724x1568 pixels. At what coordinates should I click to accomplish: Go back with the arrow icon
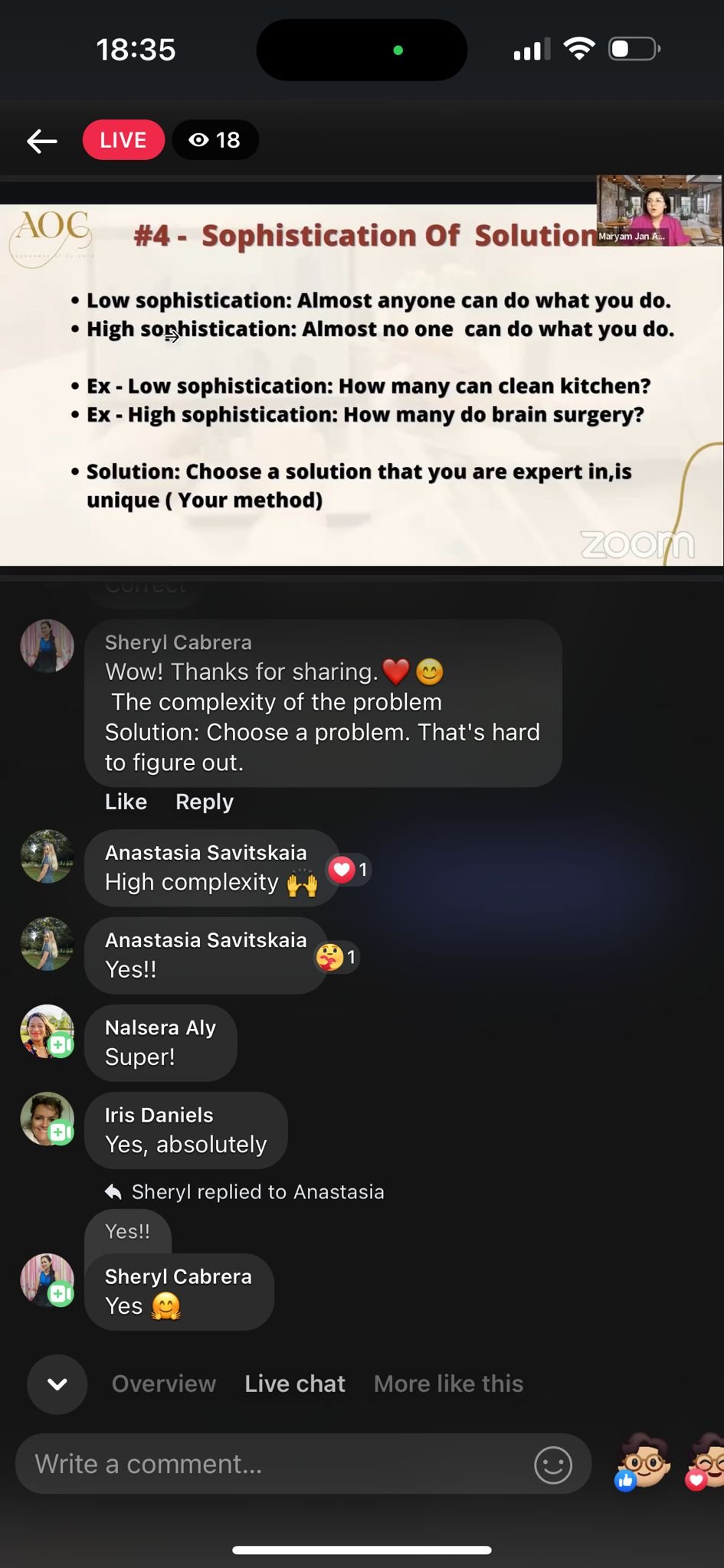[42, 141]
